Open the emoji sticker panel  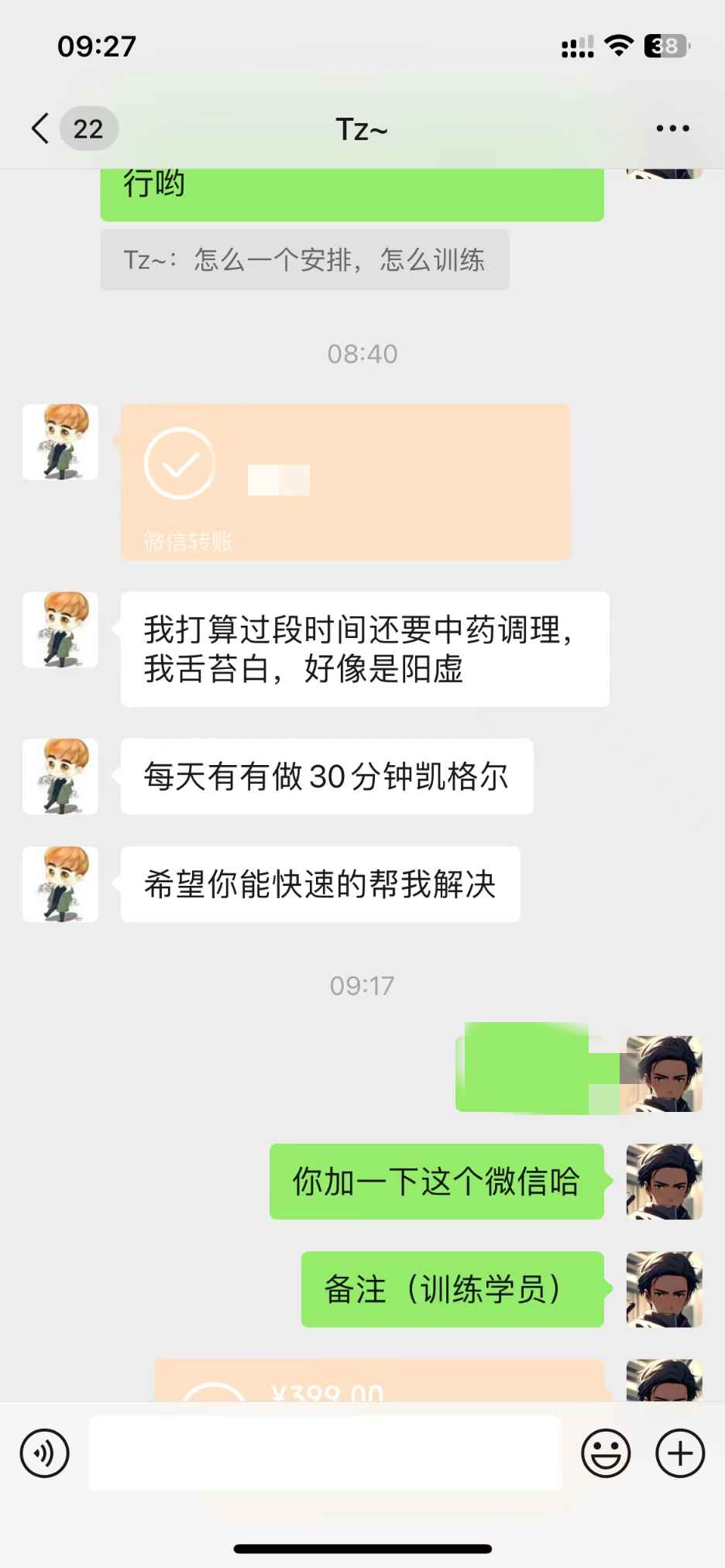click(x=606, y=1453)
